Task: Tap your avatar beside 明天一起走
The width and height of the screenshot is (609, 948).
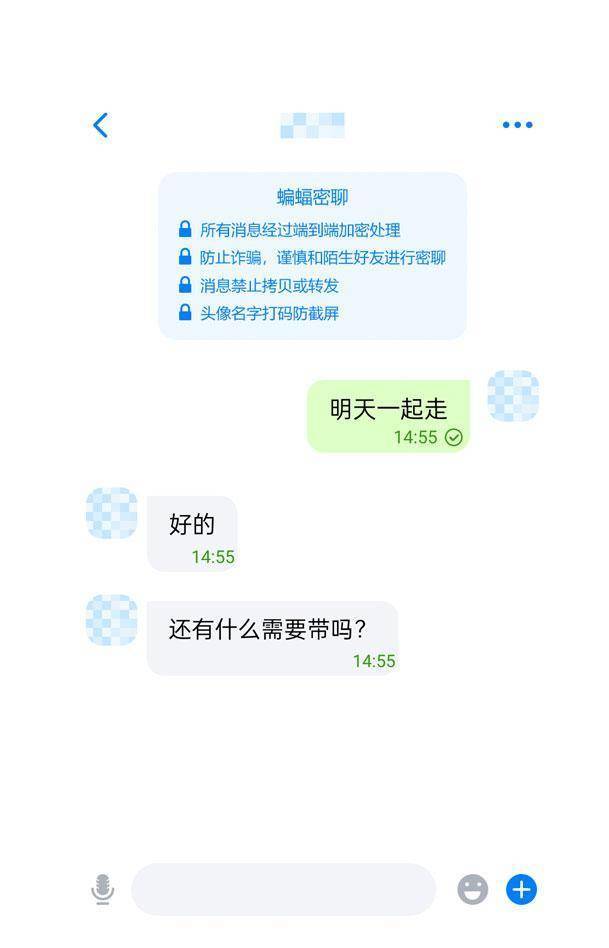Action: pyautogui.click(x=513, y=396)
